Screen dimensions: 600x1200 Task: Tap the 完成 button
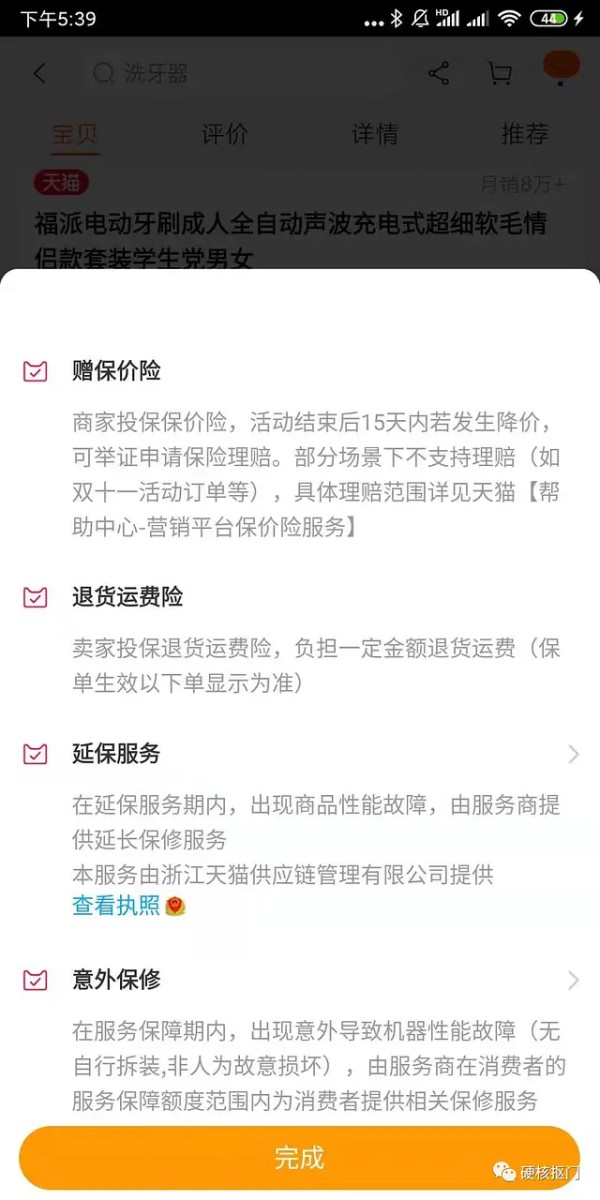pyautogui.click(x=299, y=1158)
